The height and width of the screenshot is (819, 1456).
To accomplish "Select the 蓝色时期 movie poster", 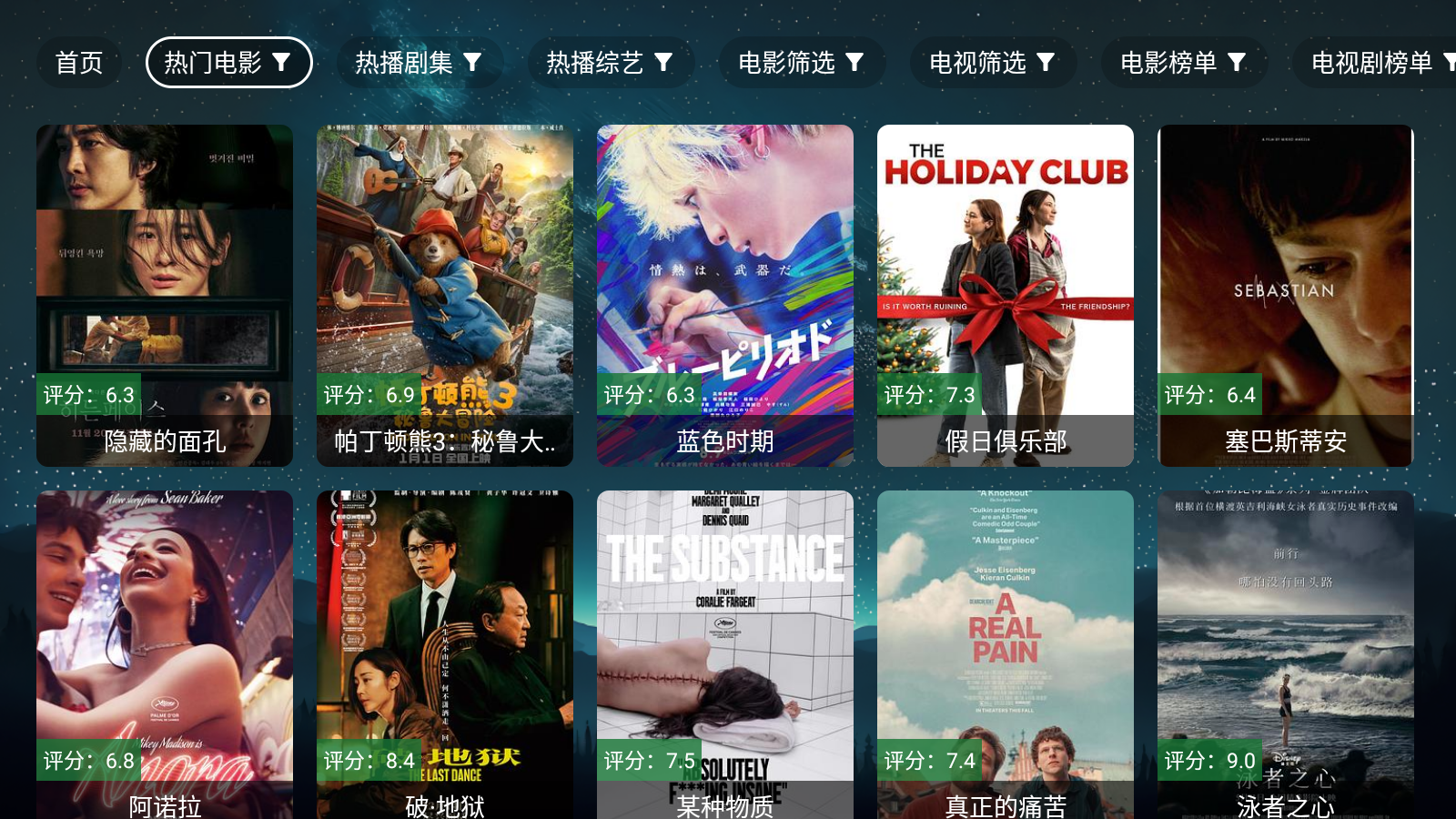I will [725, 295].
